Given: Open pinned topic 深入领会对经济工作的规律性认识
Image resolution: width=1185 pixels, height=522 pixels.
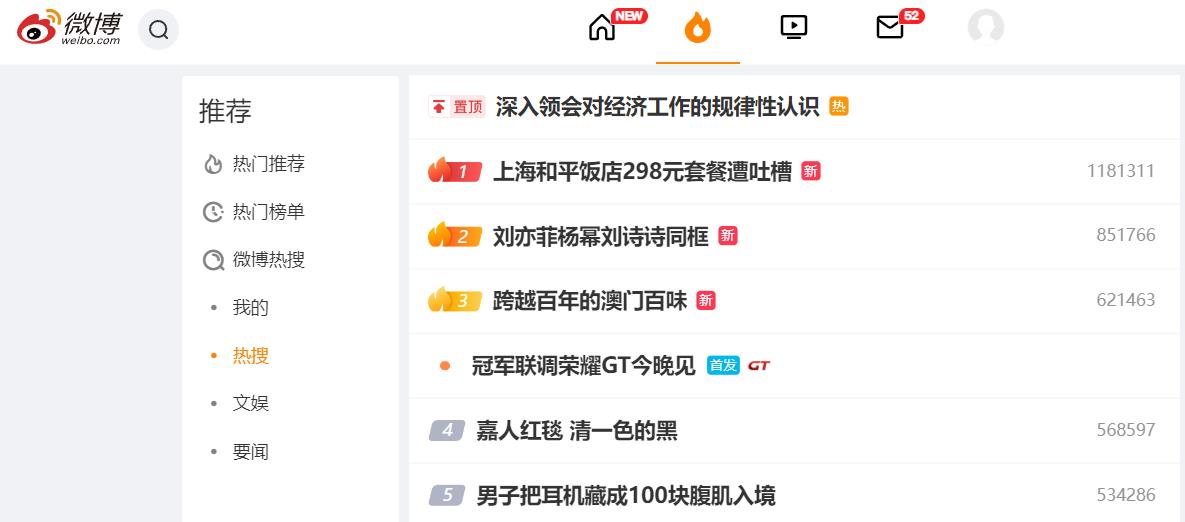Looking at the screenshot, I should pyautogui.click(x=657, y=107).
